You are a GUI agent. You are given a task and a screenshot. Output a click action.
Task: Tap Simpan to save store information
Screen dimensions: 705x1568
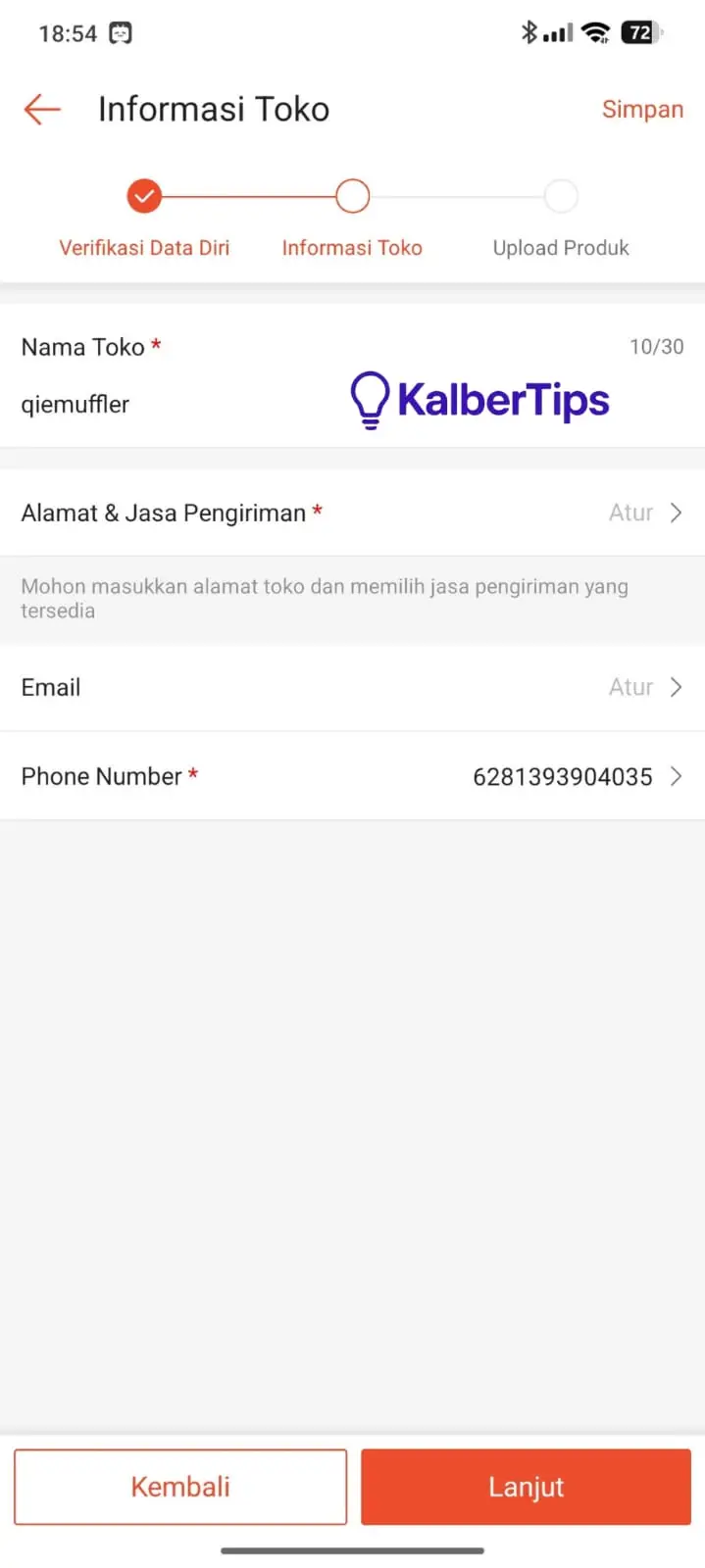642,109
